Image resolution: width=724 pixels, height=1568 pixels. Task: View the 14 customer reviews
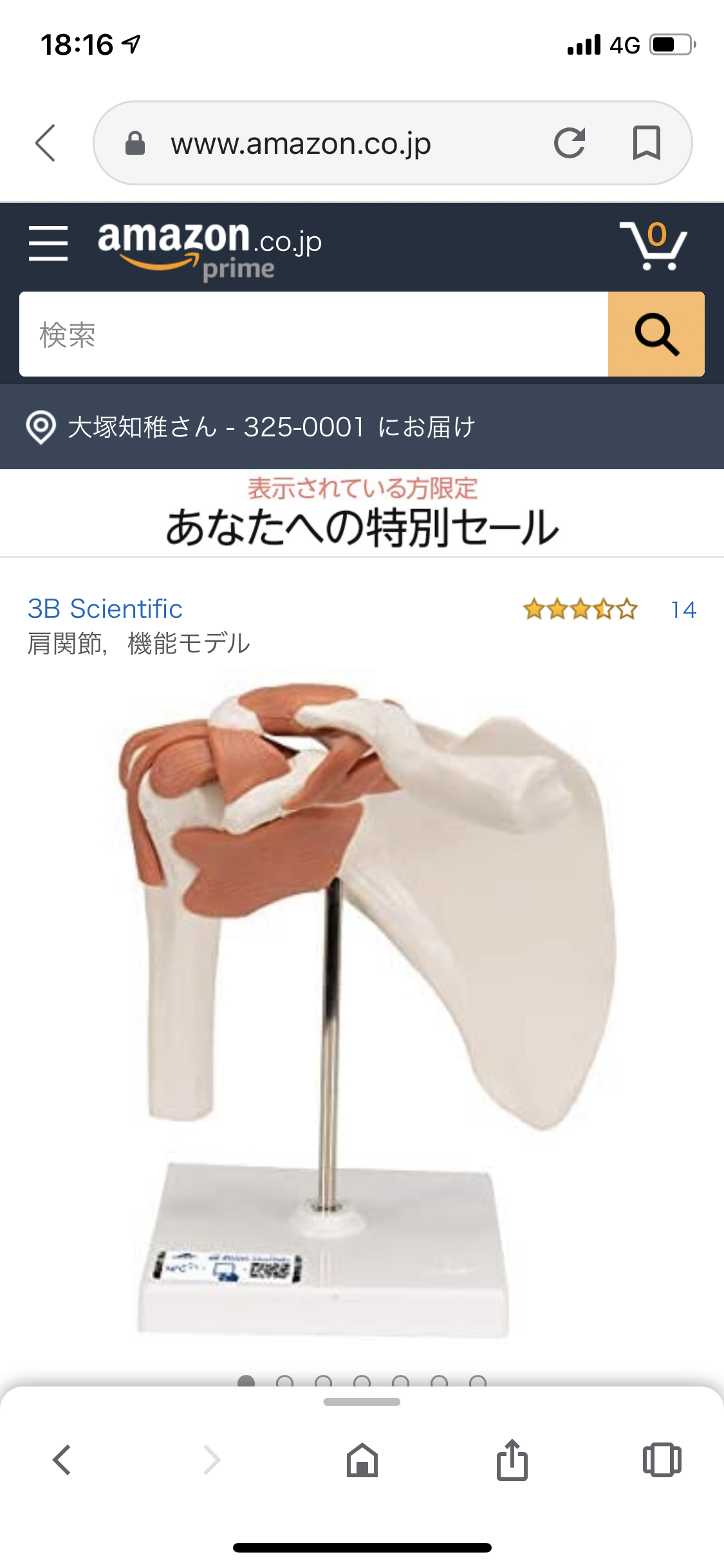[x=683, y=610]
